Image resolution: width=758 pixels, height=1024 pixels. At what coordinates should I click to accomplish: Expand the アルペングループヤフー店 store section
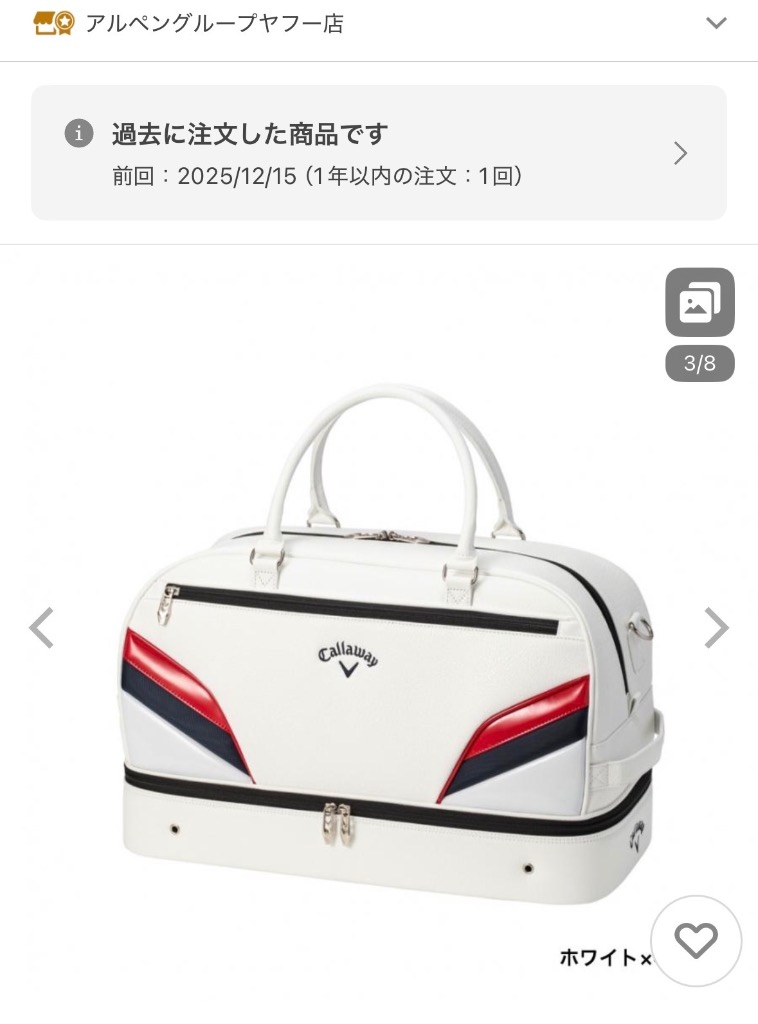pyautogui.click(x=716, y=23)
